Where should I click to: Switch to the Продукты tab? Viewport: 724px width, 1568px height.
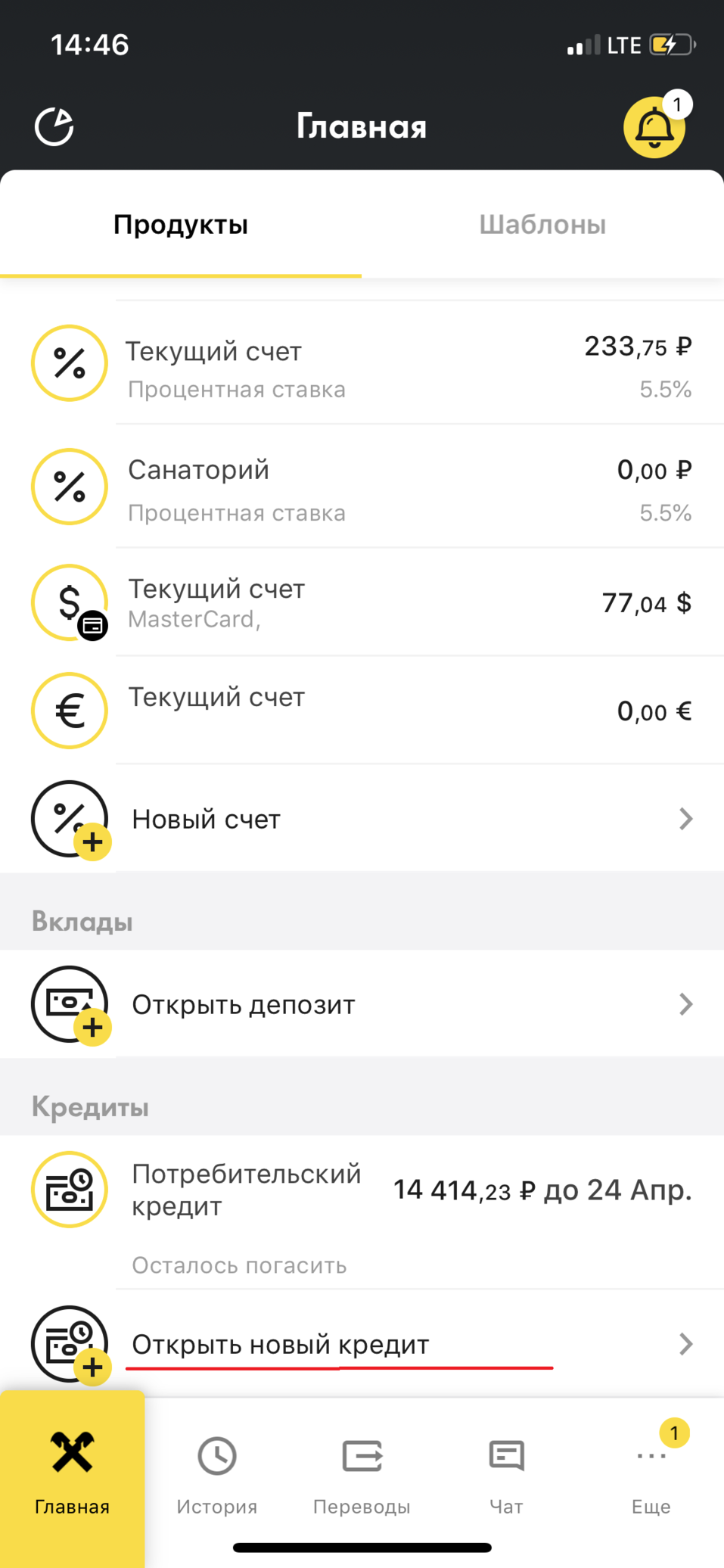(180, 224)
